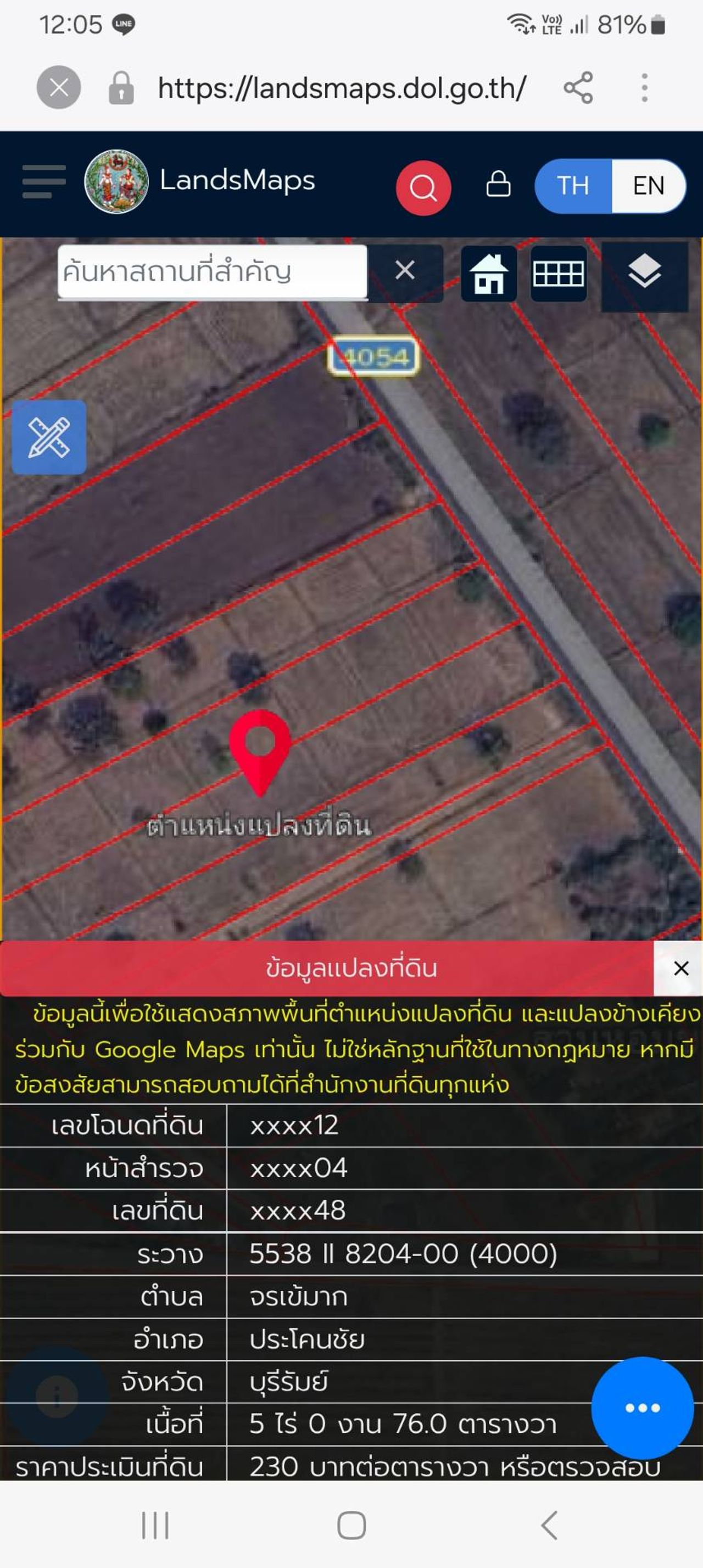Screen dimensions: 703x1568
Task: Open the lock login icon
Action: pos(498,185)
